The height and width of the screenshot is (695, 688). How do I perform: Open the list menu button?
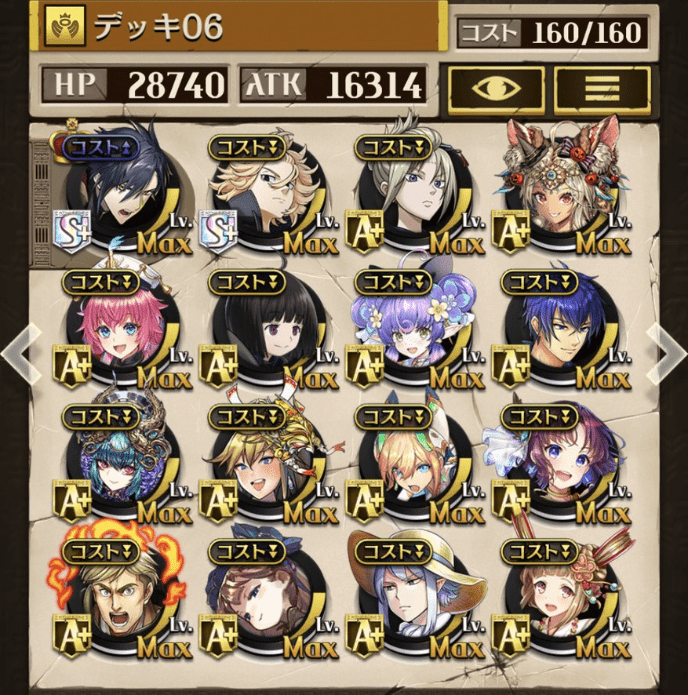602,89
